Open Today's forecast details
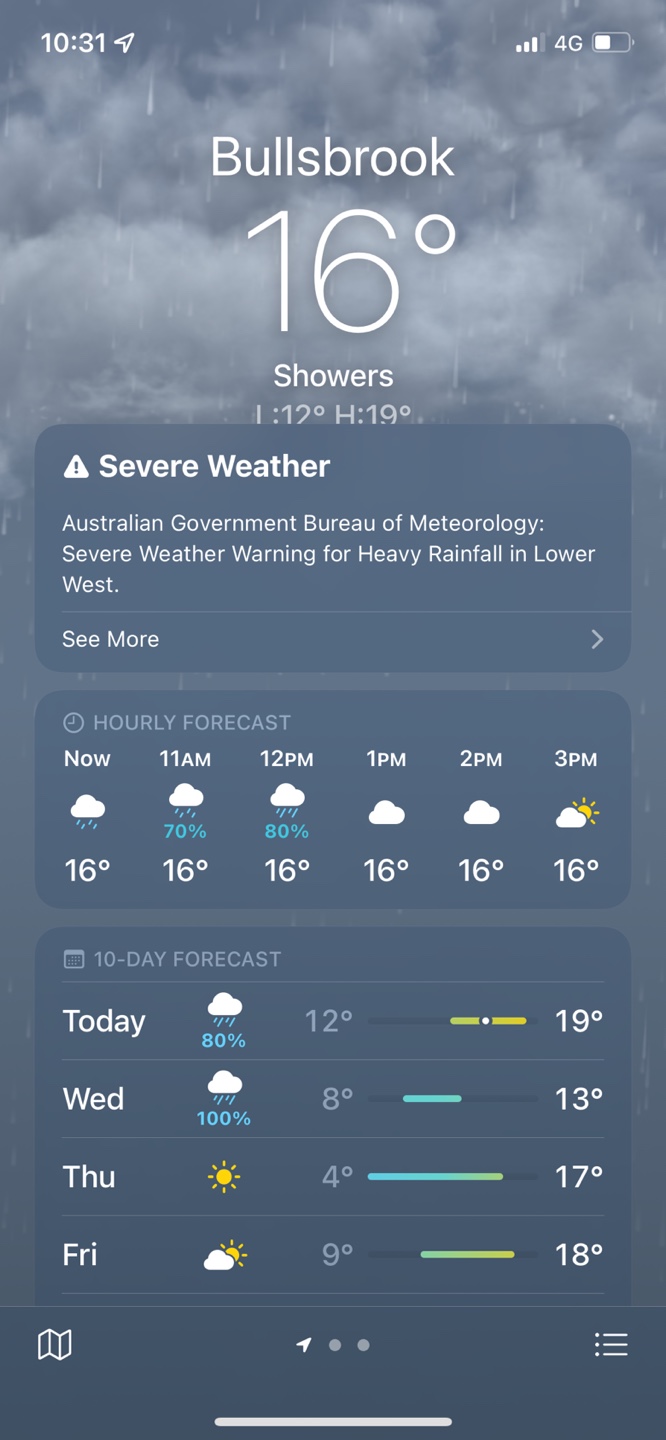Viewport: 666px width, 1440px height. (332, 1021)
